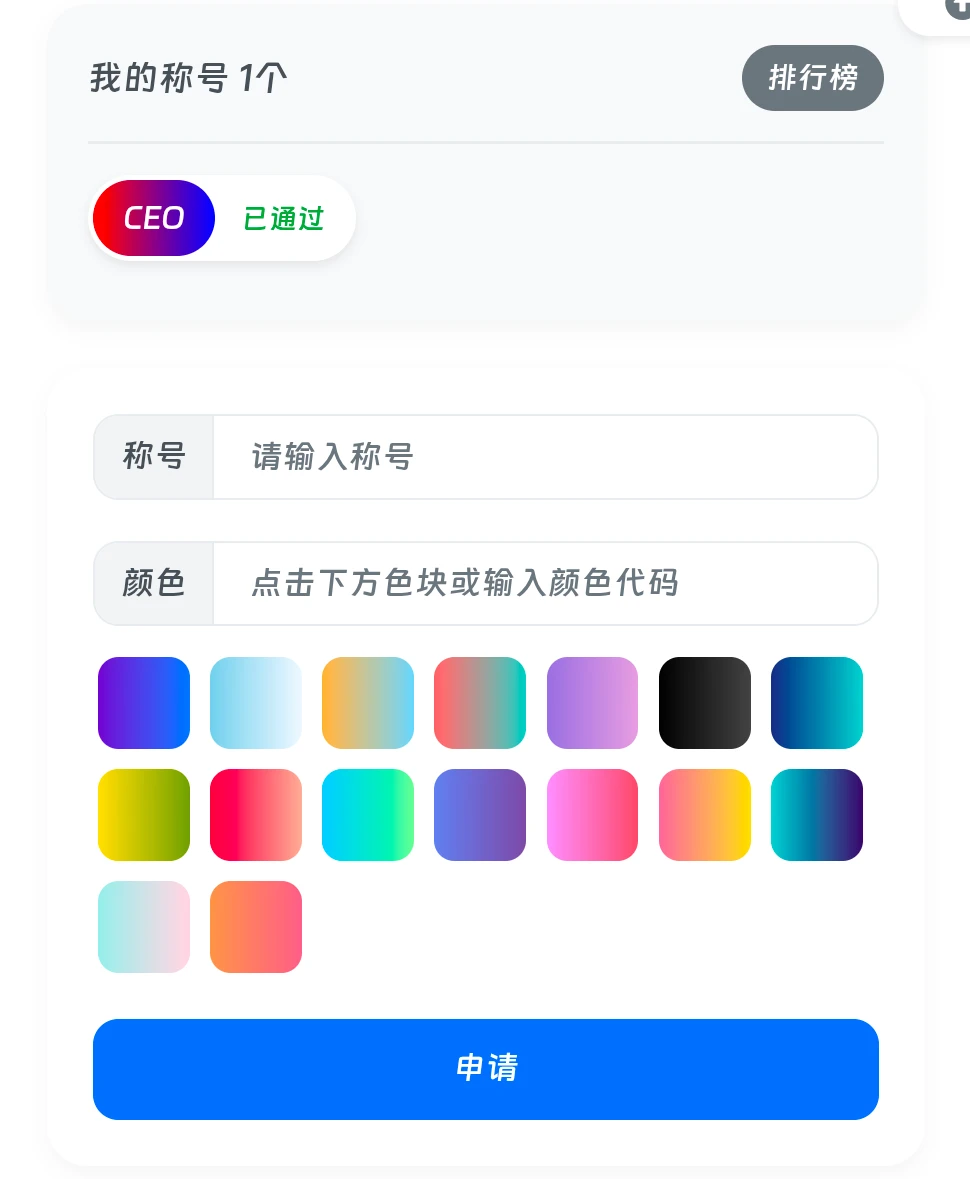Pick the pale mint-to-pink pastel swatch
The image size is (970, 1179).
pyautogui.click(x=144, y=926)
